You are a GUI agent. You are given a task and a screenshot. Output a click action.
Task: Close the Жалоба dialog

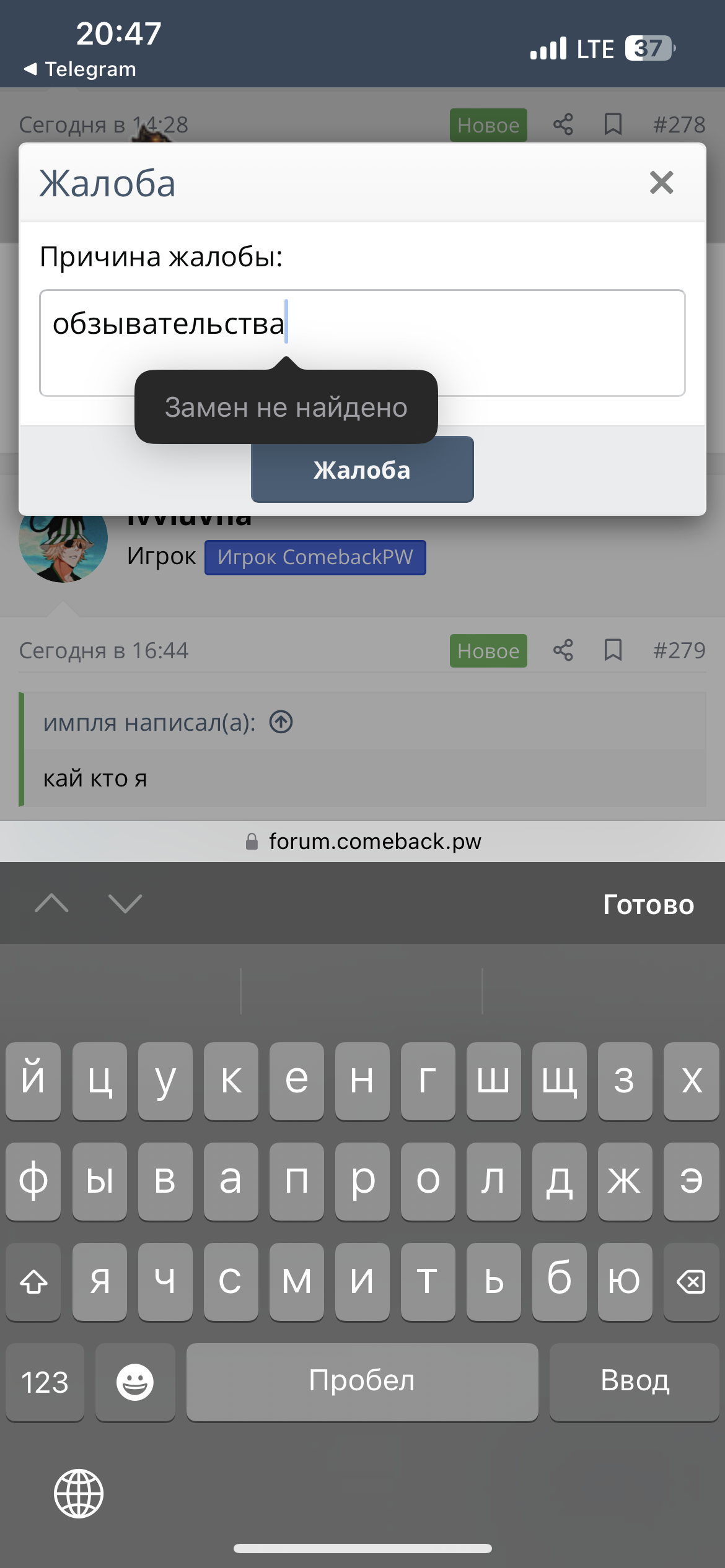tap(661, 183)
